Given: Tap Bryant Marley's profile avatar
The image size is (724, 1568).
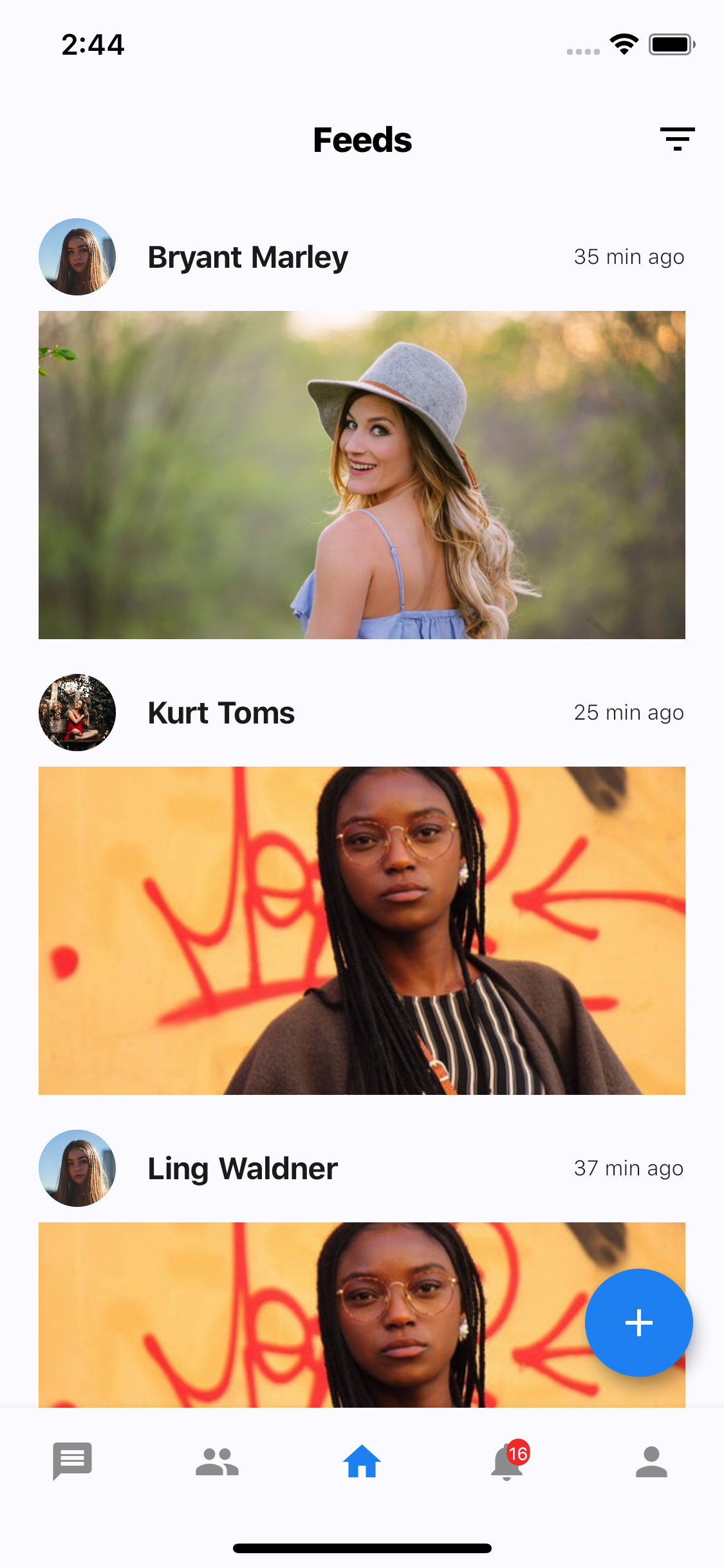Looking at the screenshot, I should click(77, 257).
